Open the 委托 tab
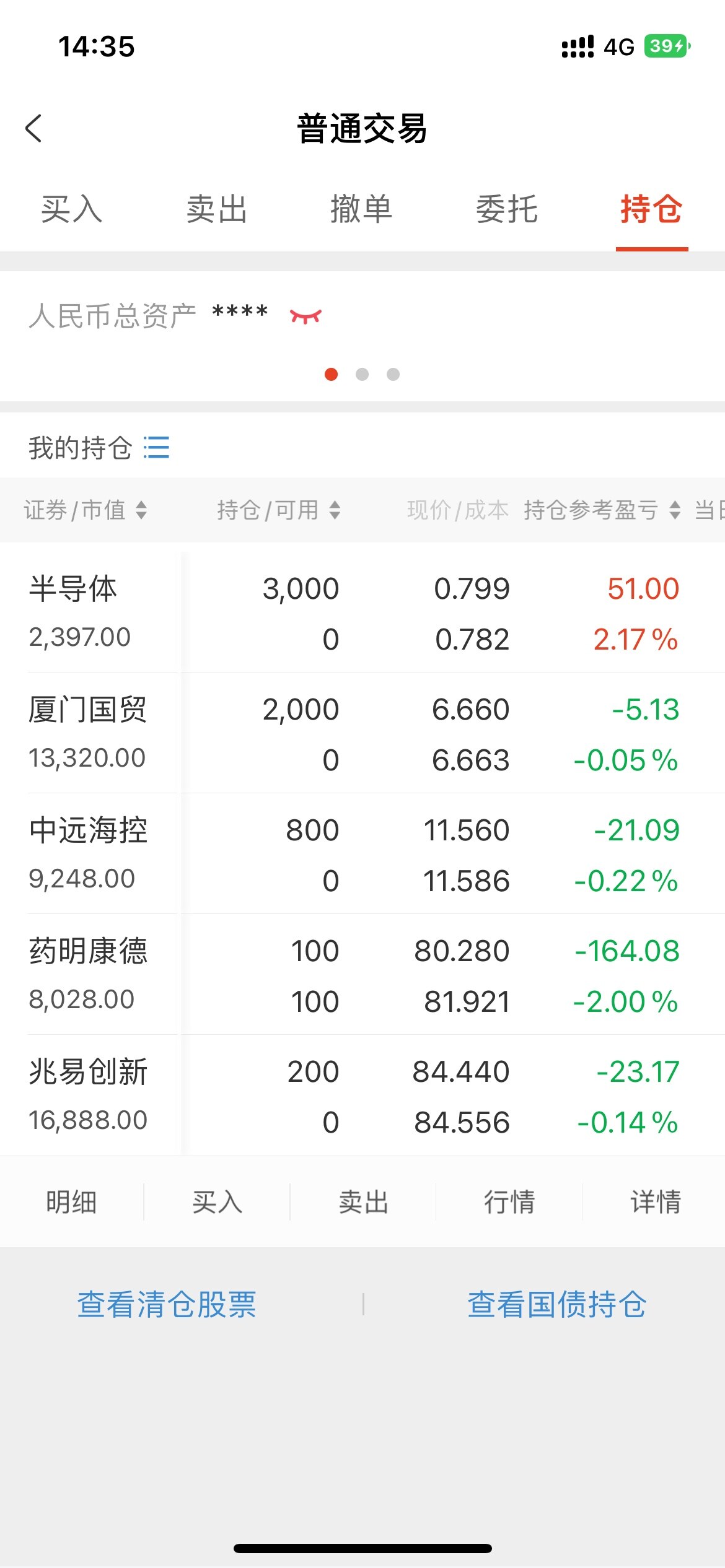725x1568 pixels. point(506,209)
